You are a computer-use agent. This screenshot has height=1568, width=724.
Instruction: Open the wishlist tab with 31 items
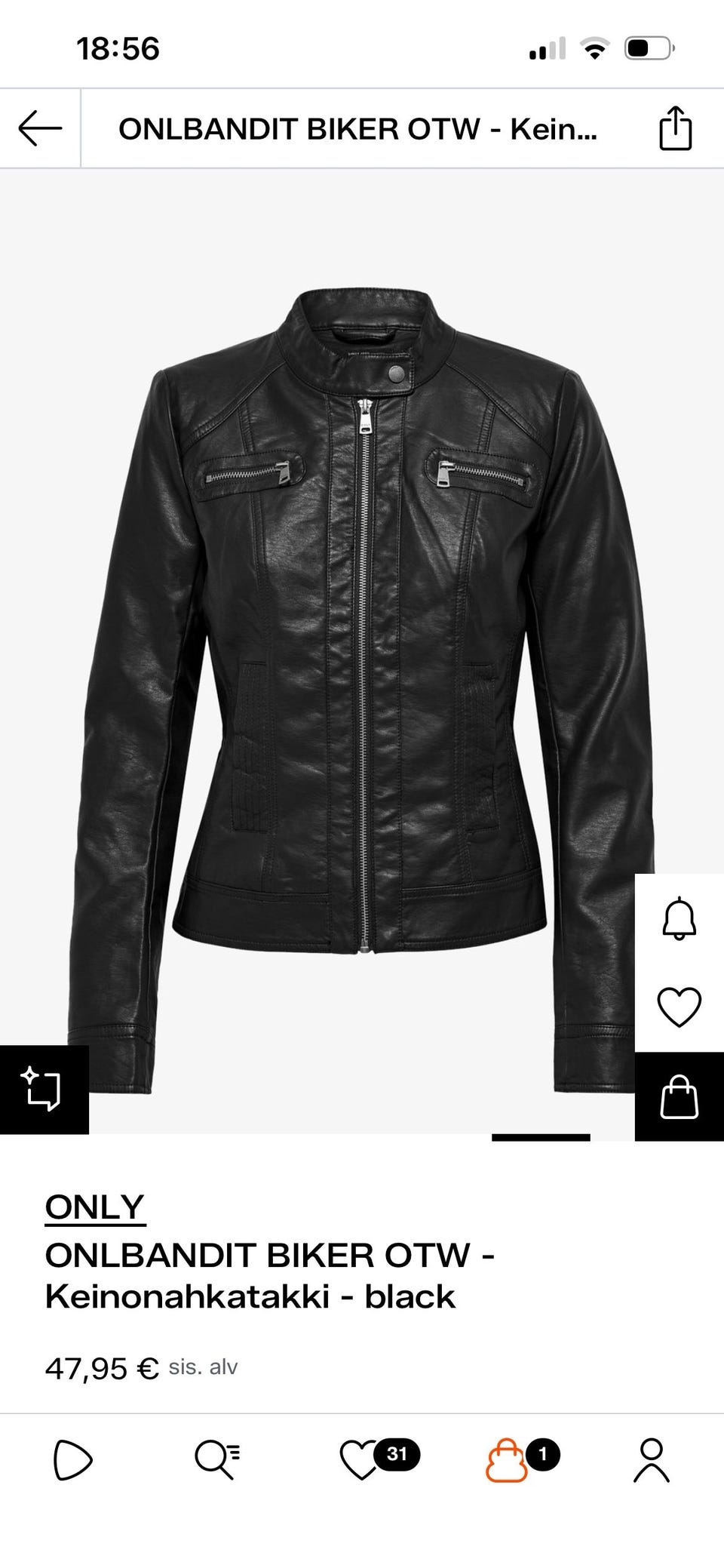pos(362,1459)
